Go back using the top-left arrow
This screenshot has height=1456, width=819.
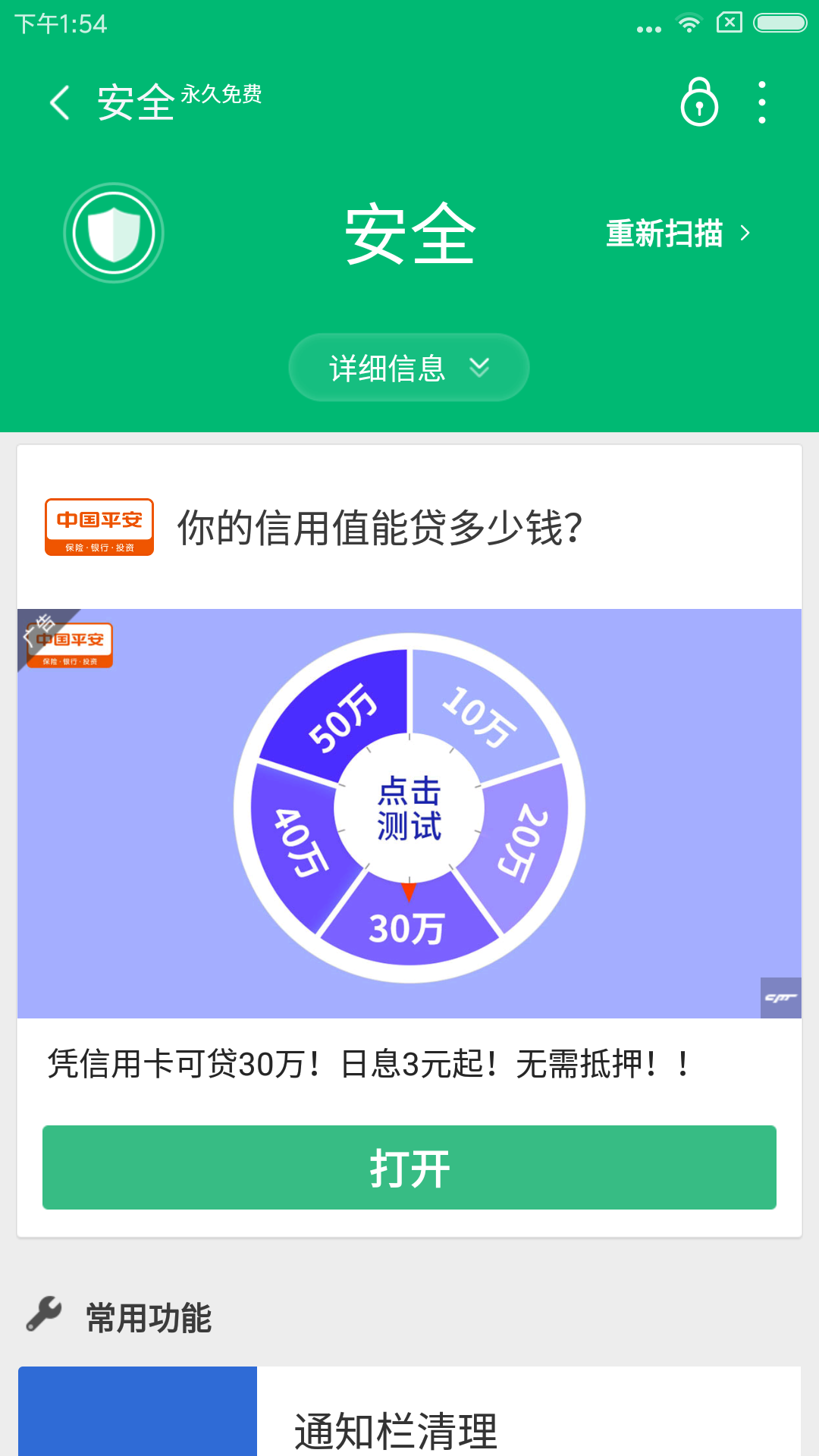coord(59,102)
